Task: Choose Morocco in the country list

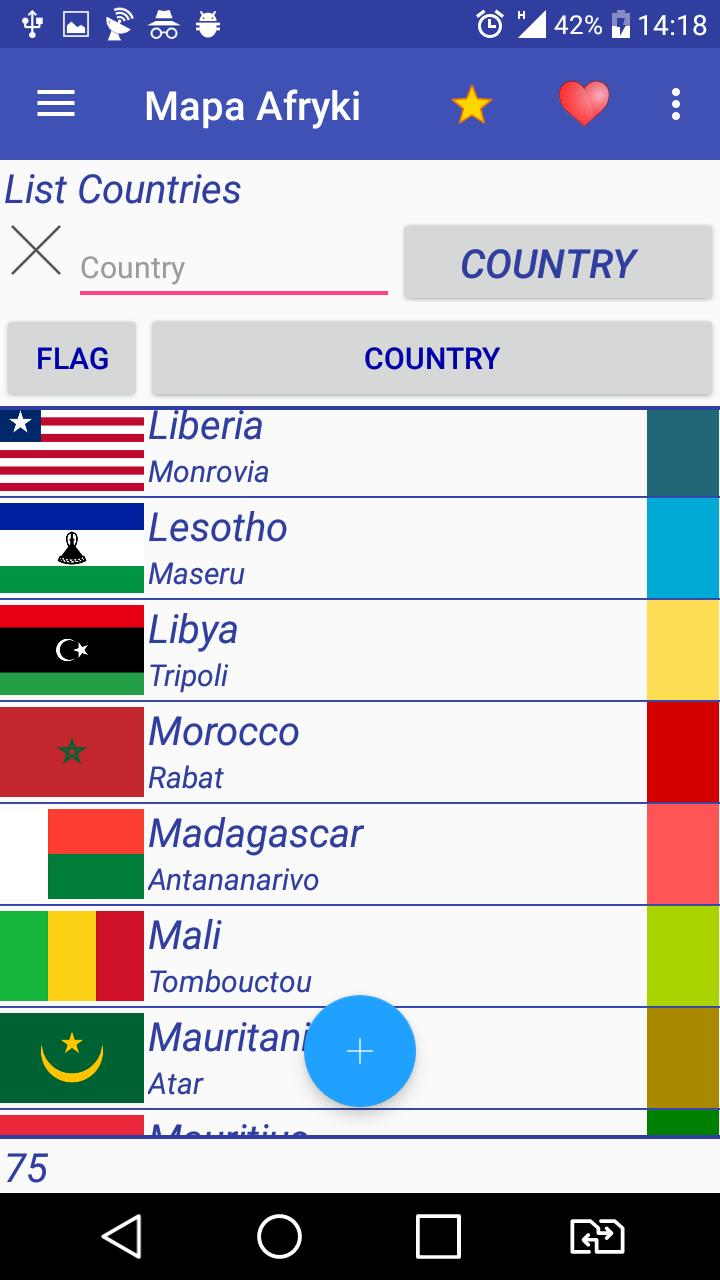Action: (360, 752)
